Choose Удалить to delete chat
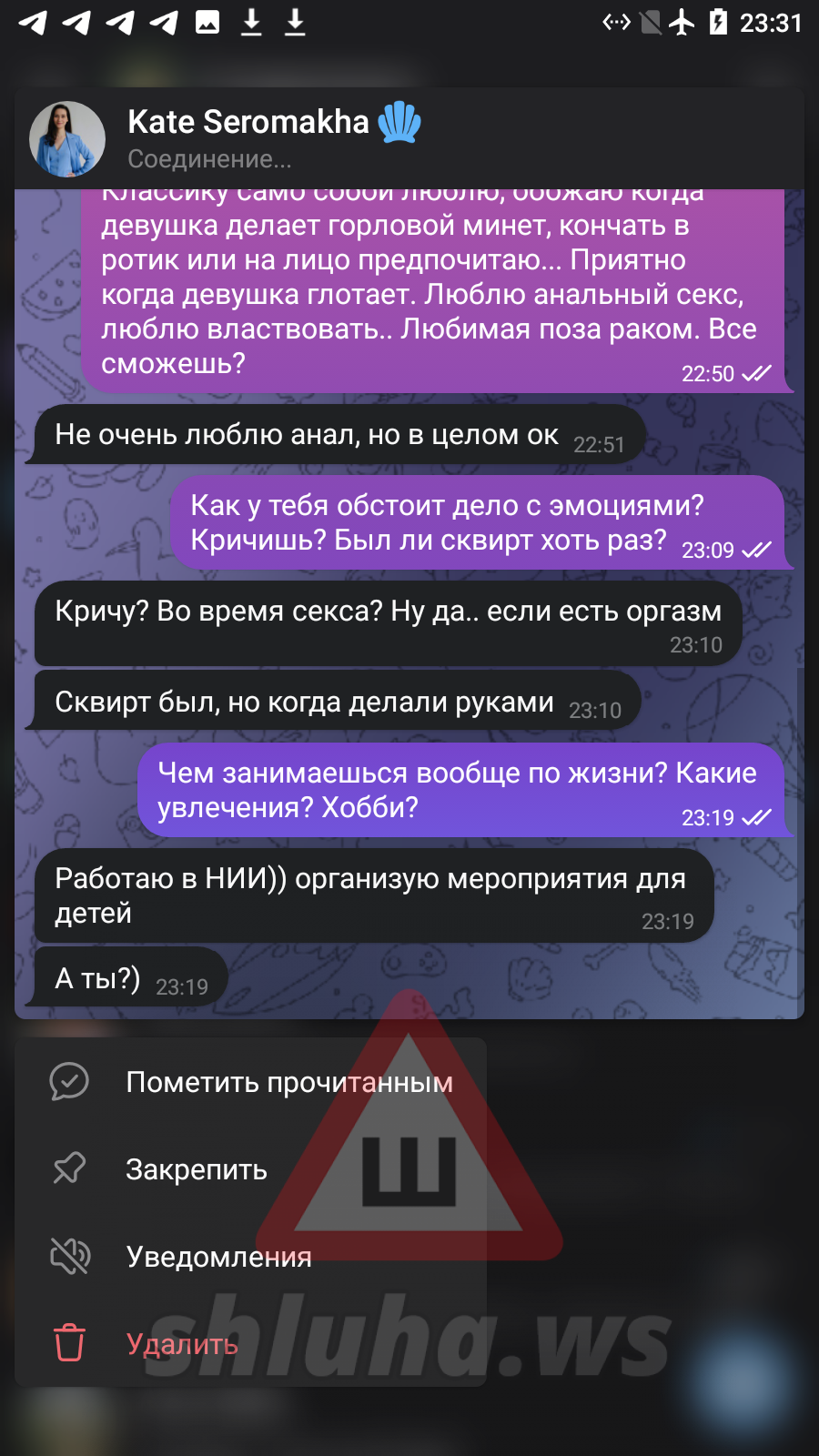Viewport: 819px width, 1456px height. 250,1344
